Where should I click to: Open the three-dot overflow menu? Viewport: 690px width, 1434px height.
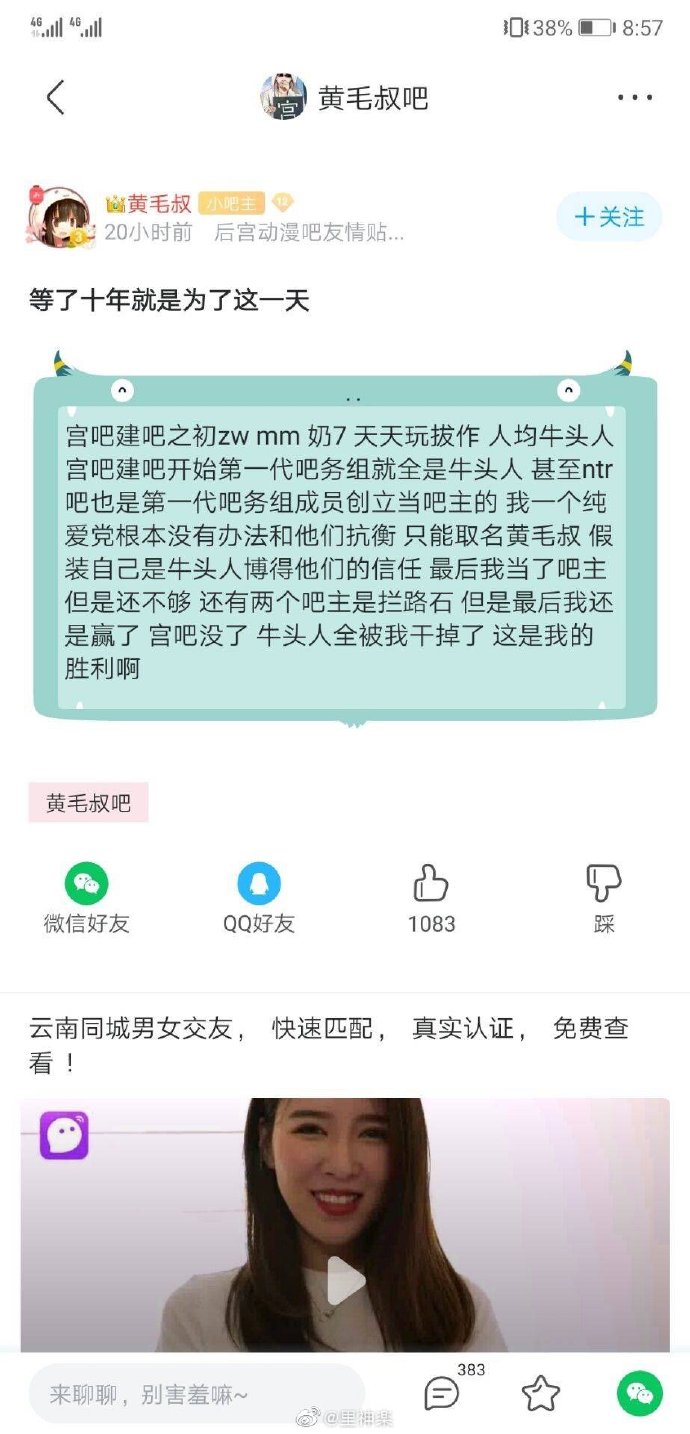pos(634,97)
